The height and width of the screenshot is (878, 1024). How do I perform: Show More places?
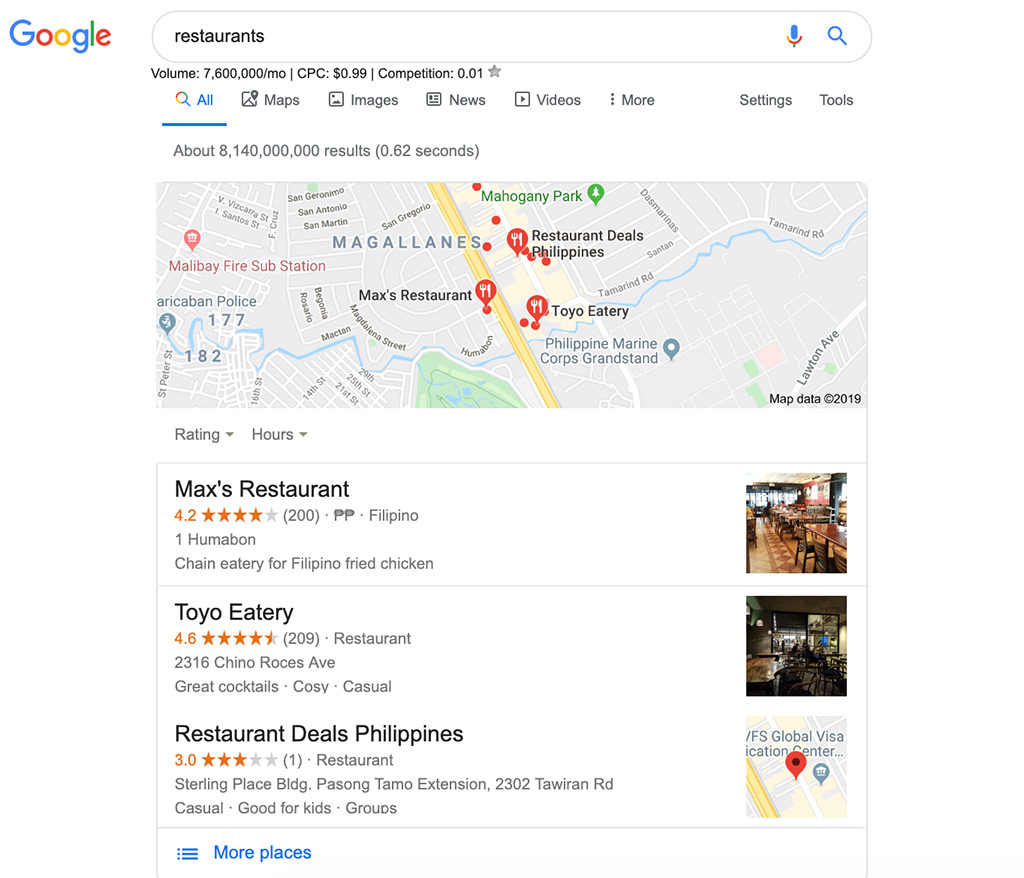point(262,853)
